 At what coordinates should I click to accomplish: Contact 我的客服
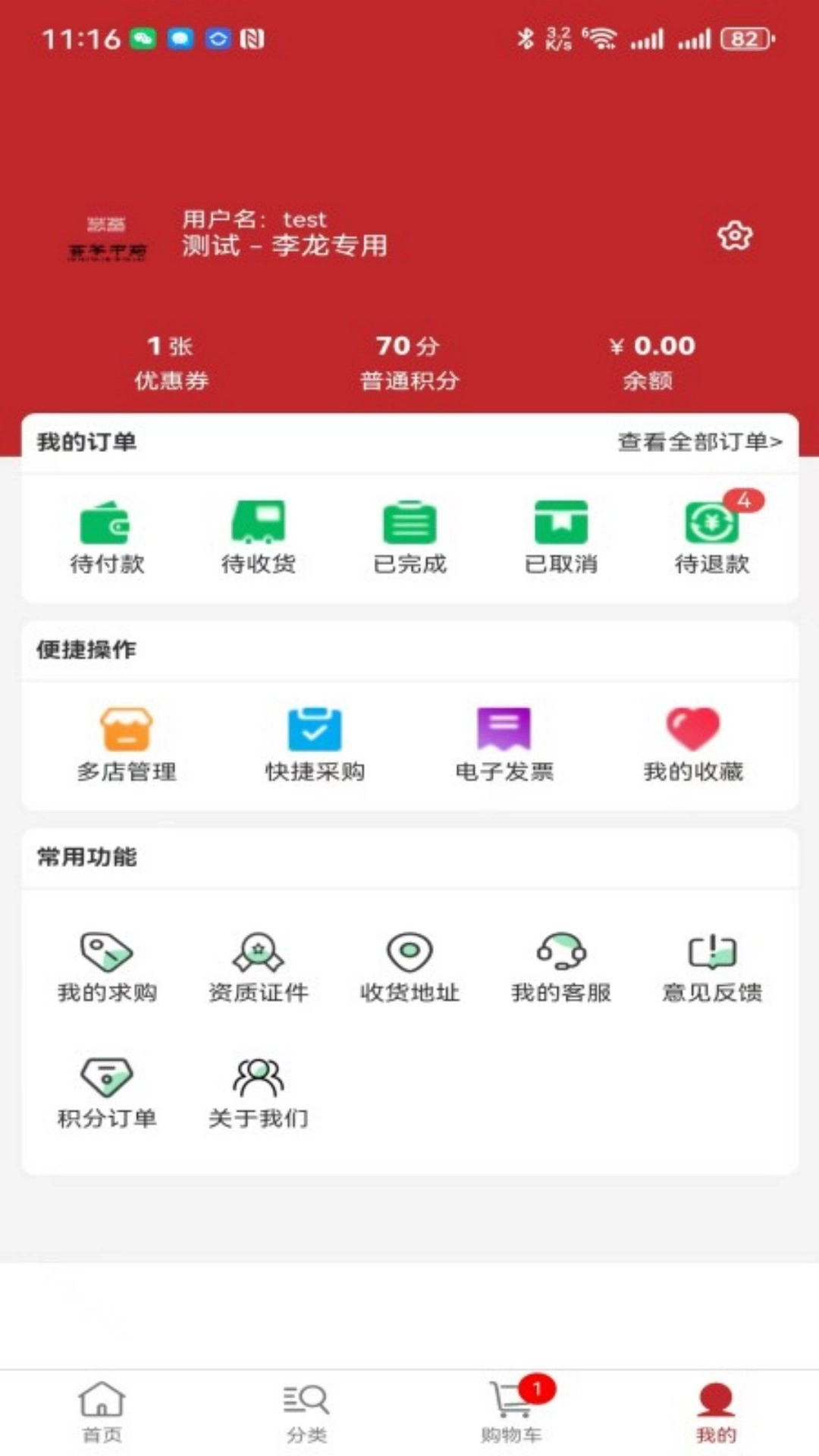[x=560, y=966]
